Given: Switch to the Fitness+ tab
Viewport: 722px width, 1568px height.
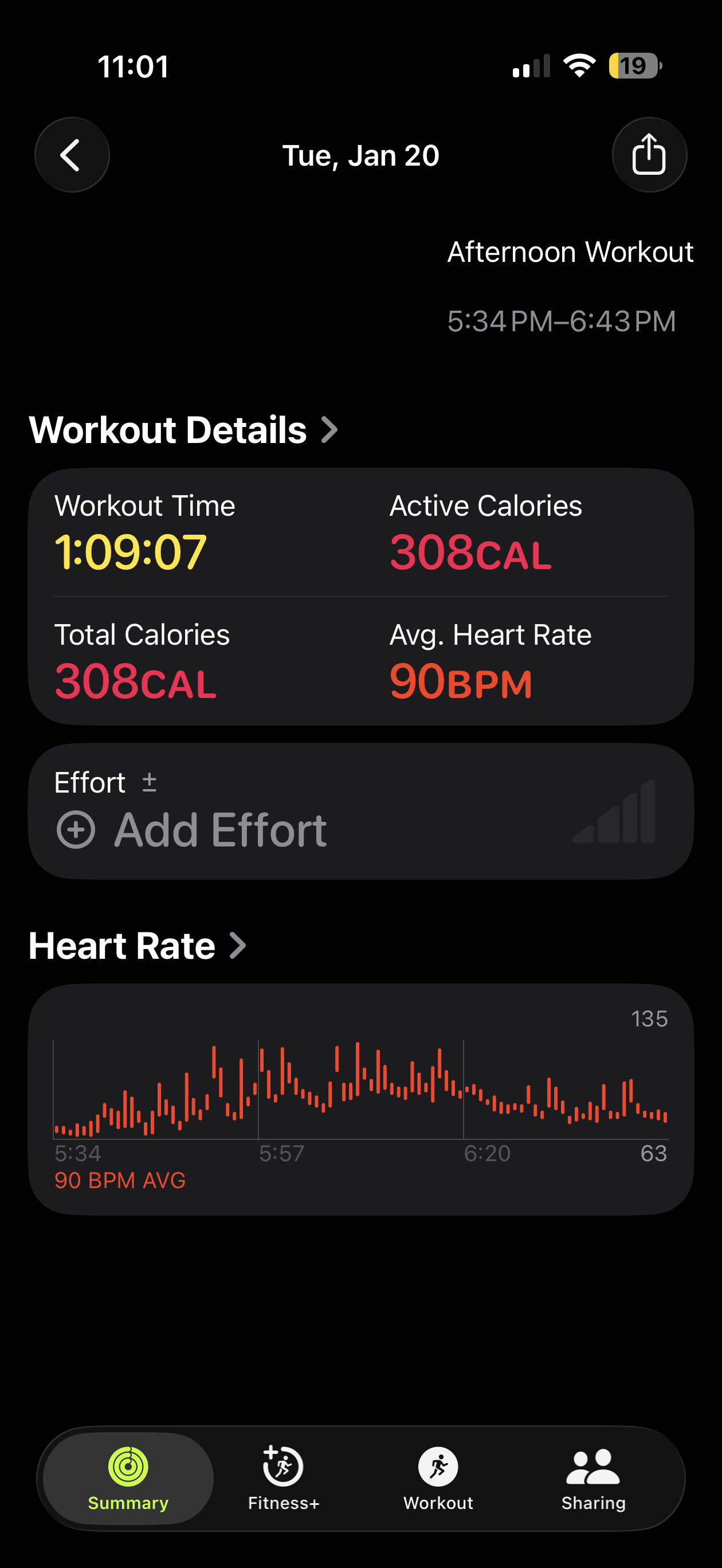Looking at the screenshot, I should click(283, 1478).
